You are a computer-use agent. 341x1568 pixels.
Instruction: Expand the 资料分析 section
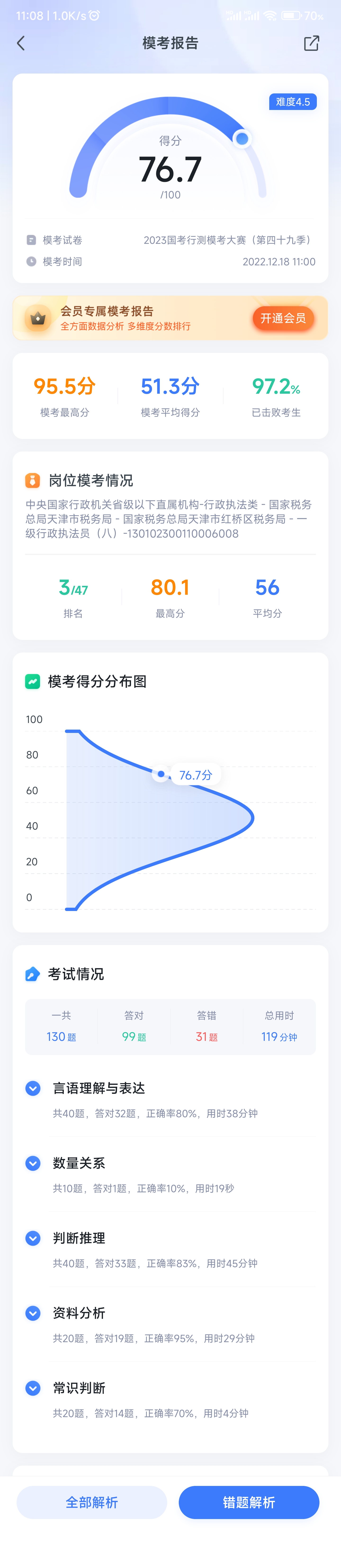coord(33,1313)
